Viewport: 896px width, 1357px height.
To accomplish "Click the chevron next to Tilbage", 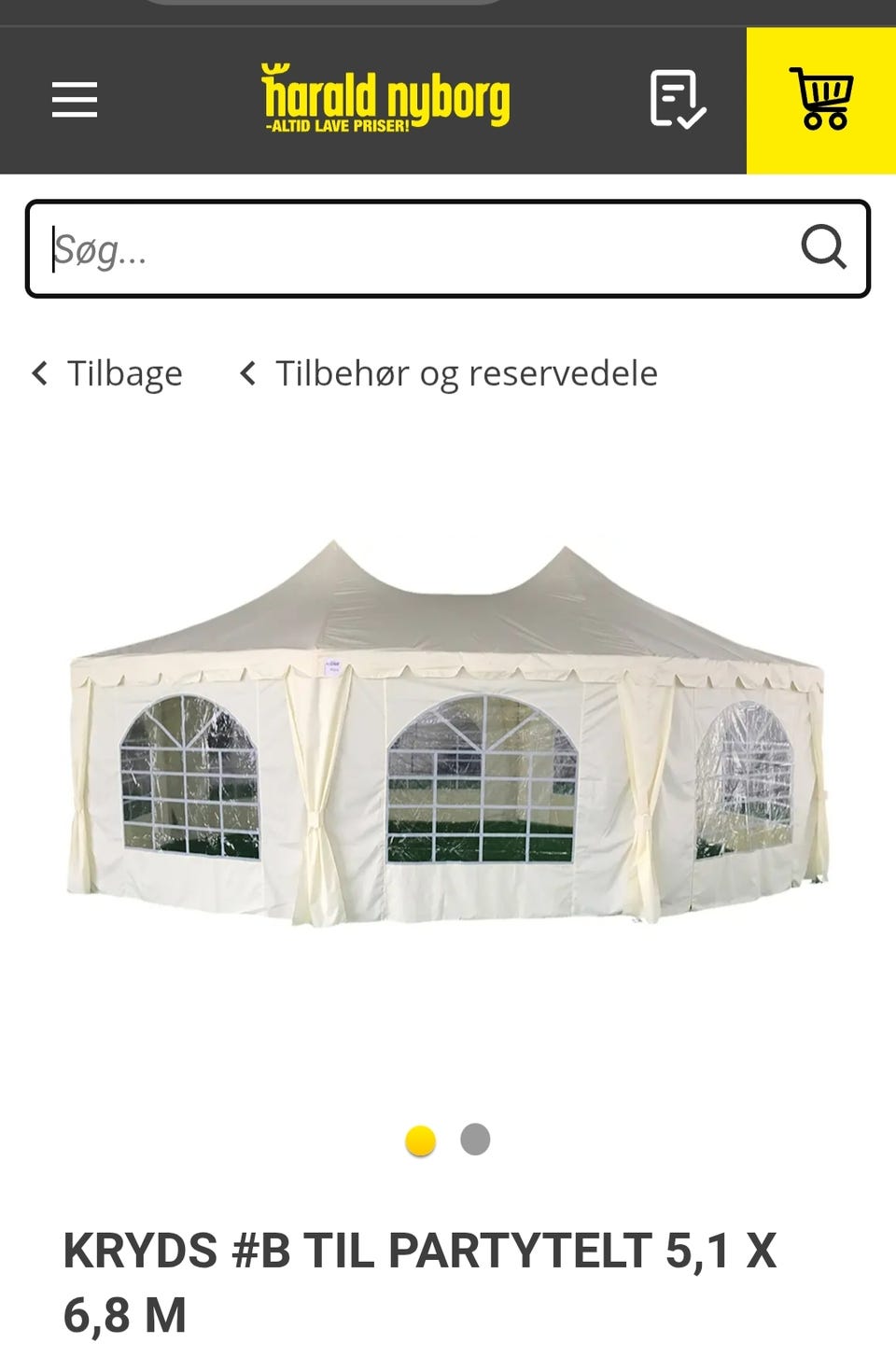I will (37, 372).
